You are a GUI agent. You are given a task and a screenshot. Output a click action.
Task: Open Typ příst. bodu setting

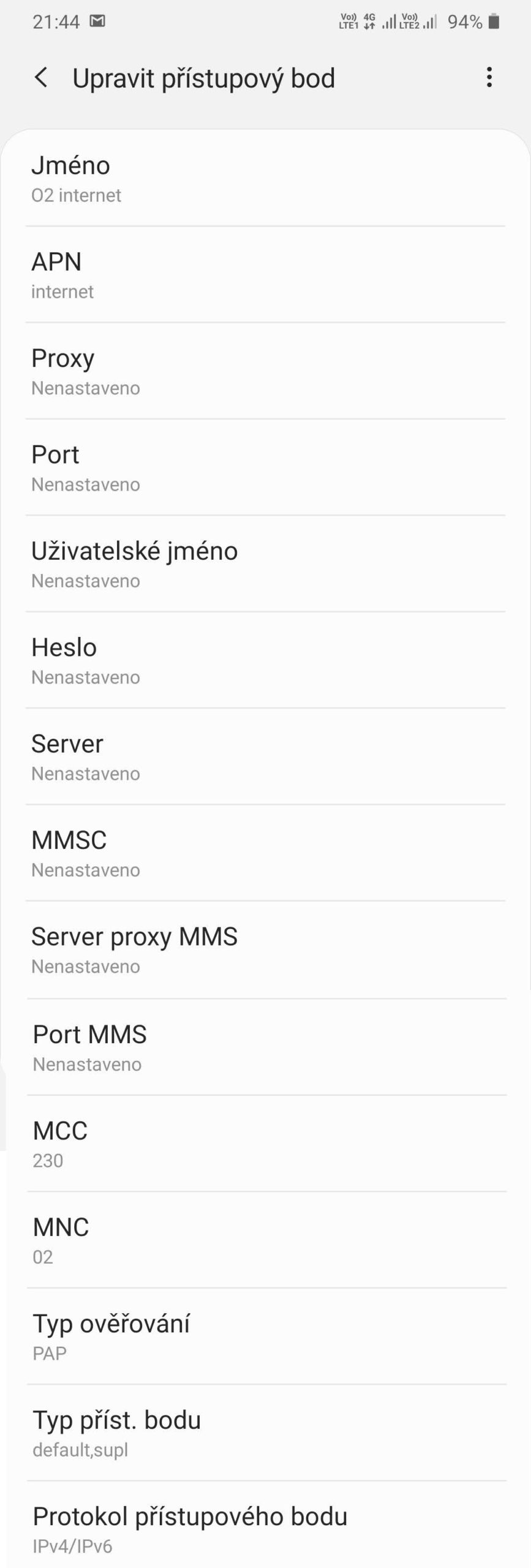tap(265, 1433)
